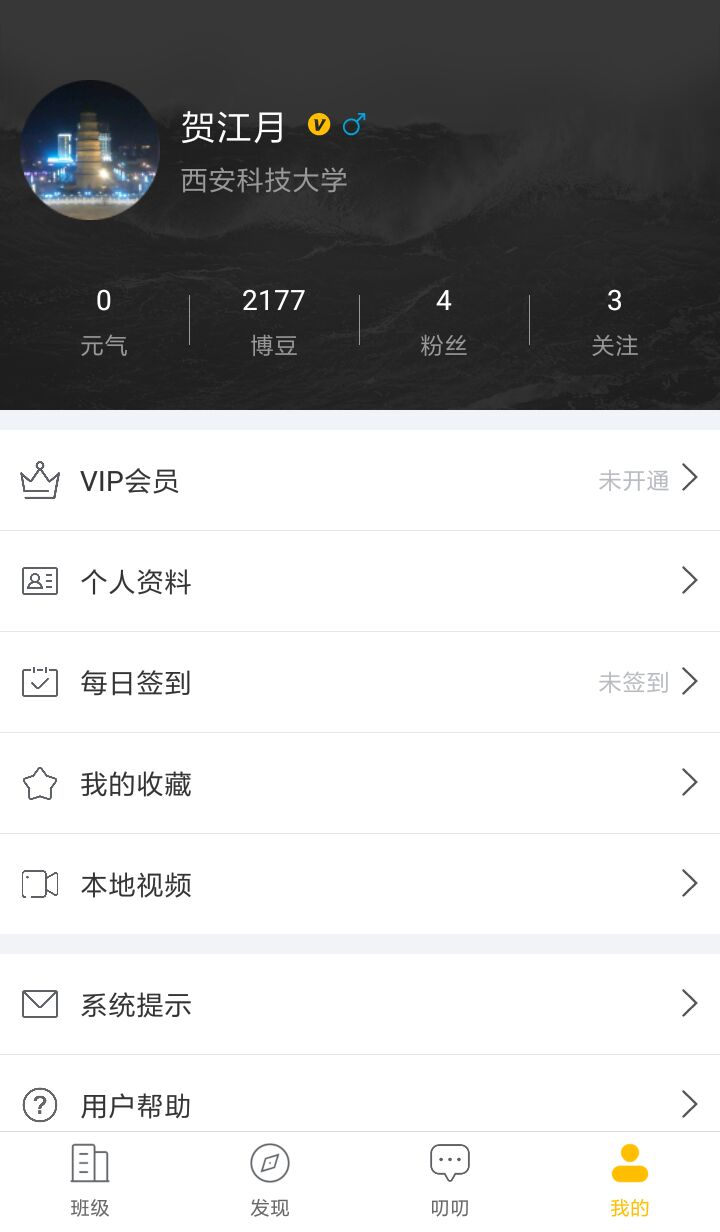Image resolution: width=720 pixels, height=1232 pixels.
Task: Click the 用户帮助 question mark icon
Action: pyautogui.click(x=39, y=1106)
